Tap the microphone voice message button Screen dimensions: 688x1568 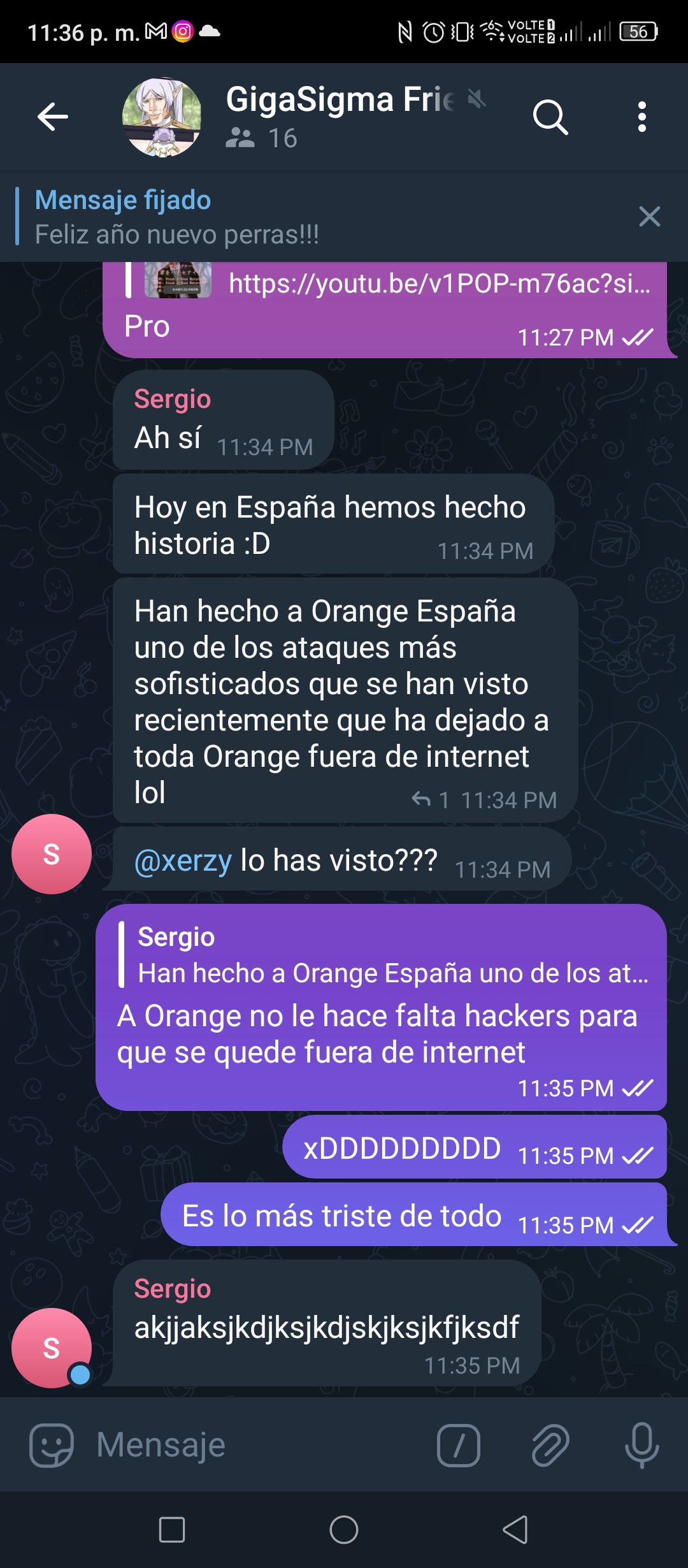point(641,1445)
